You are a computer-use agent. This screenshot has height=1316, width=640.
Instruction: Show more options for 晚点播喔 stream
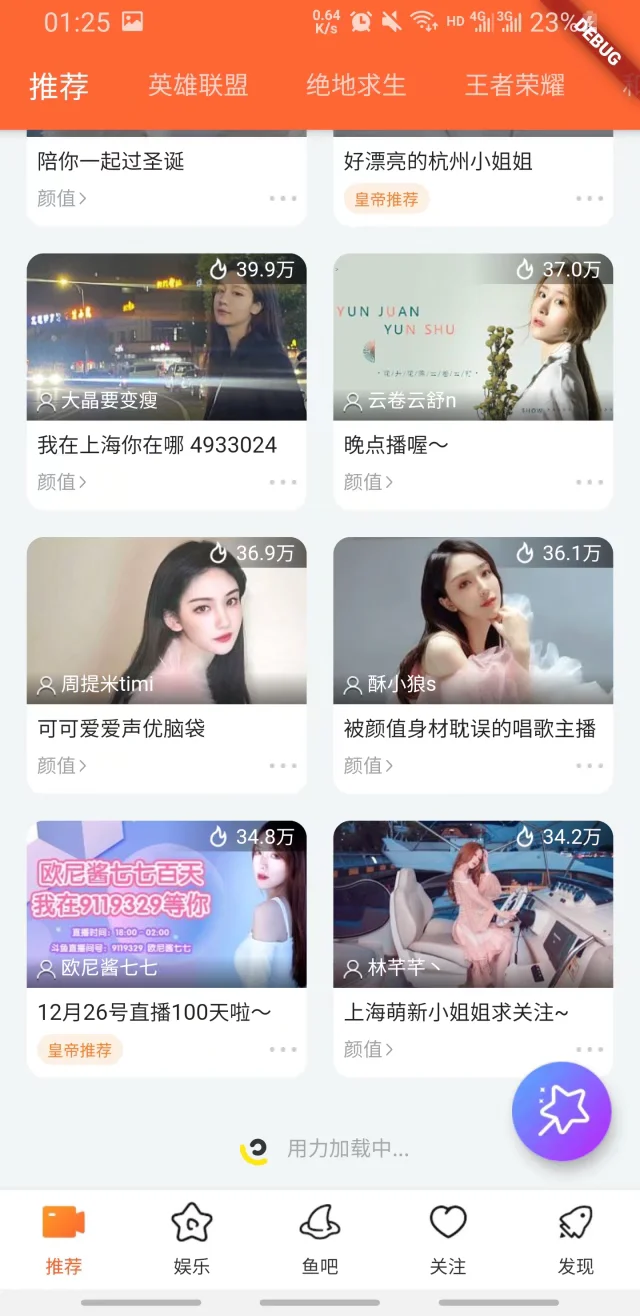tap(589, 482)
